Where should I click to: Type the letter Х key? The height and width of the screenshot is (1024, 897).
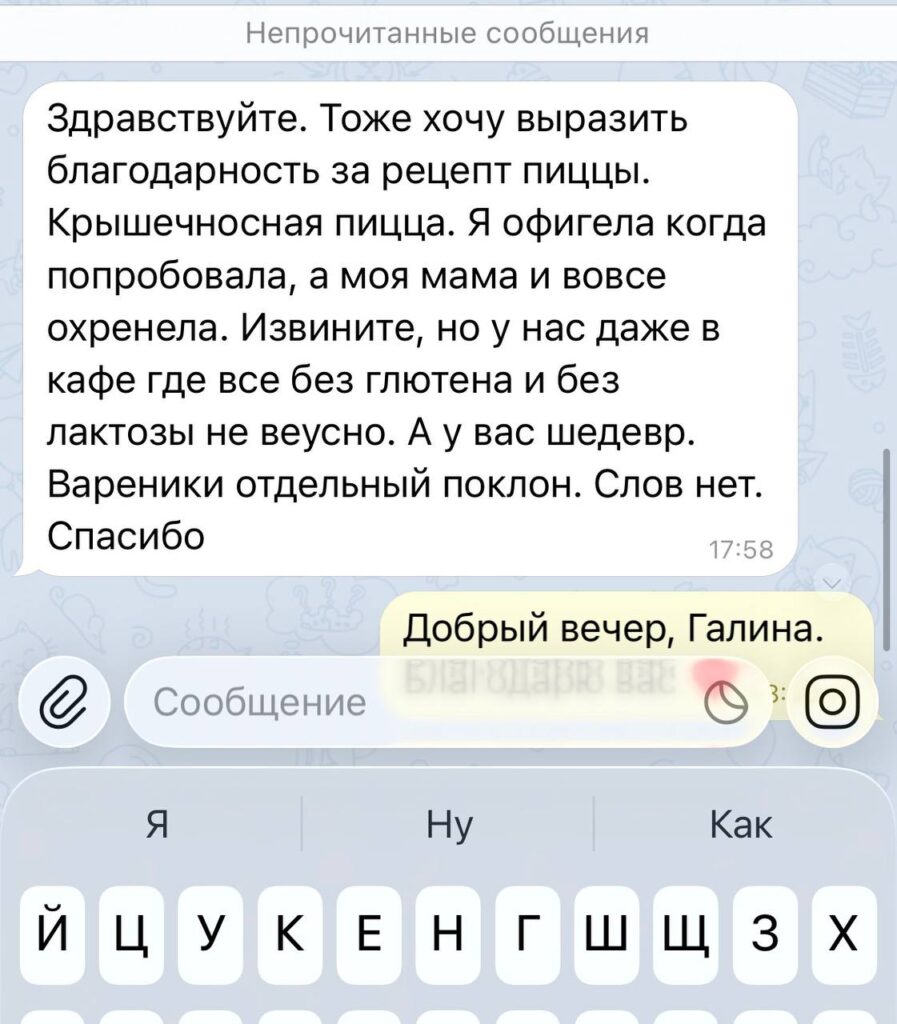pyautogui.click(x=845, y=936)
